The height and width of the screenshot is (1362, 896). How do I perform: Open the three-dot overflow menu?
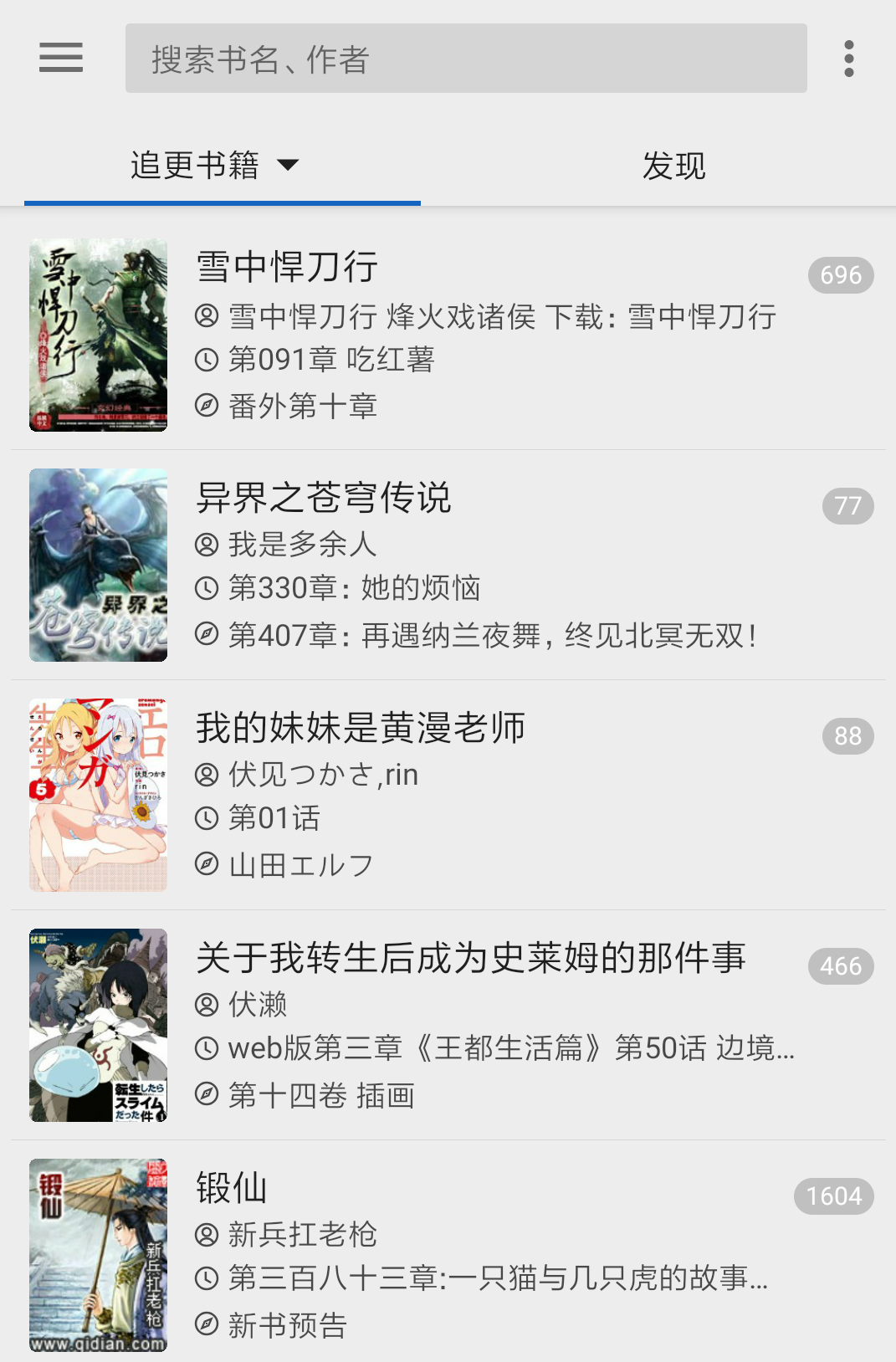(848, 59)
